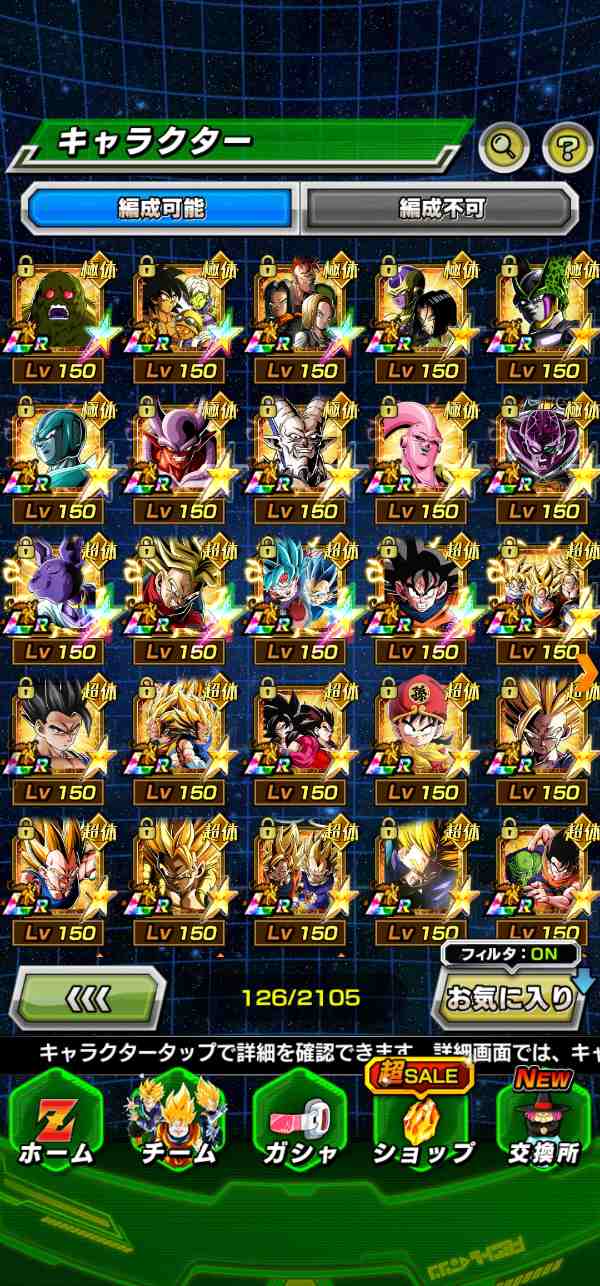Open the ガシャ section
This screenshot has height=1286, width=600.
(x=300, y=1118)
